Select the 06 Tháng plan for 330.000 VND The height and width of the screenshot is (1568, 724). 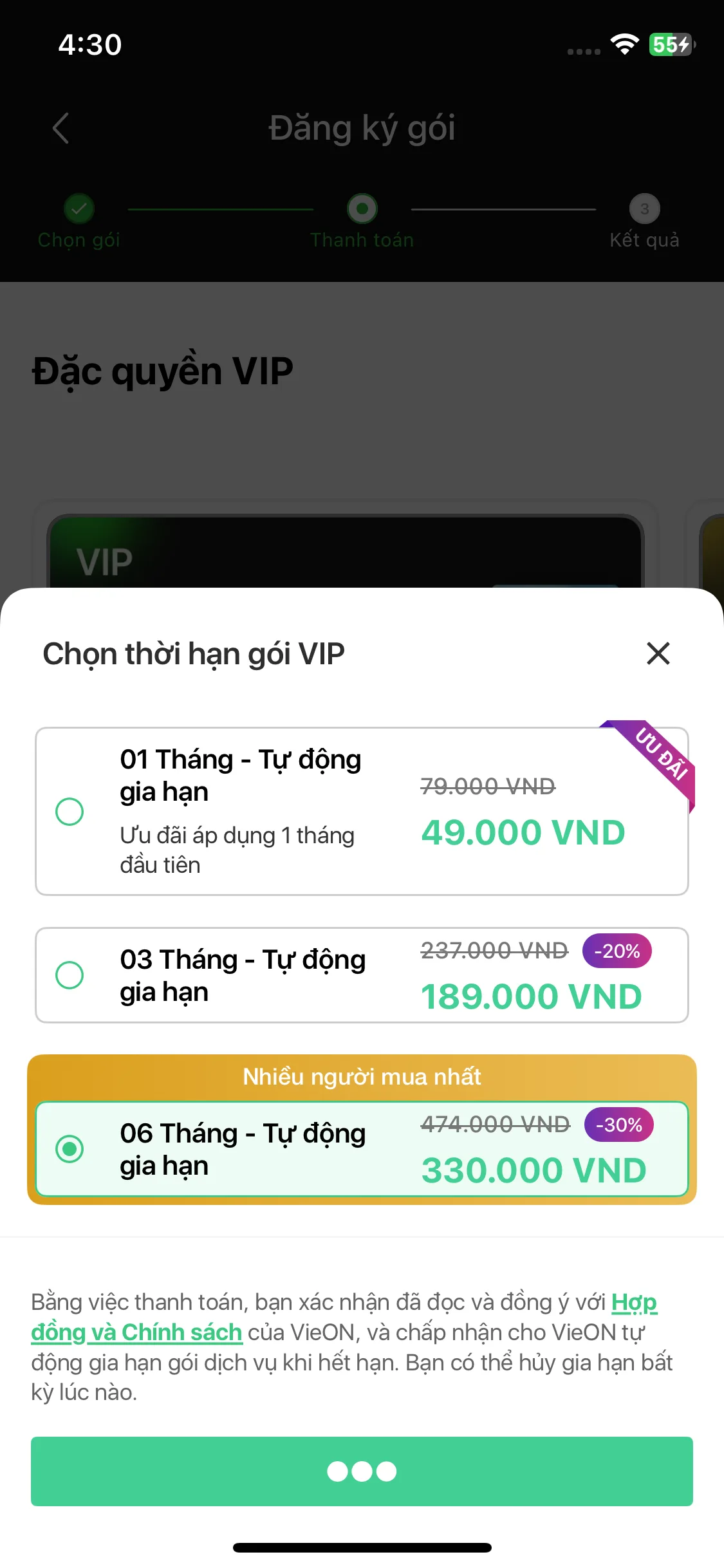70,1149
